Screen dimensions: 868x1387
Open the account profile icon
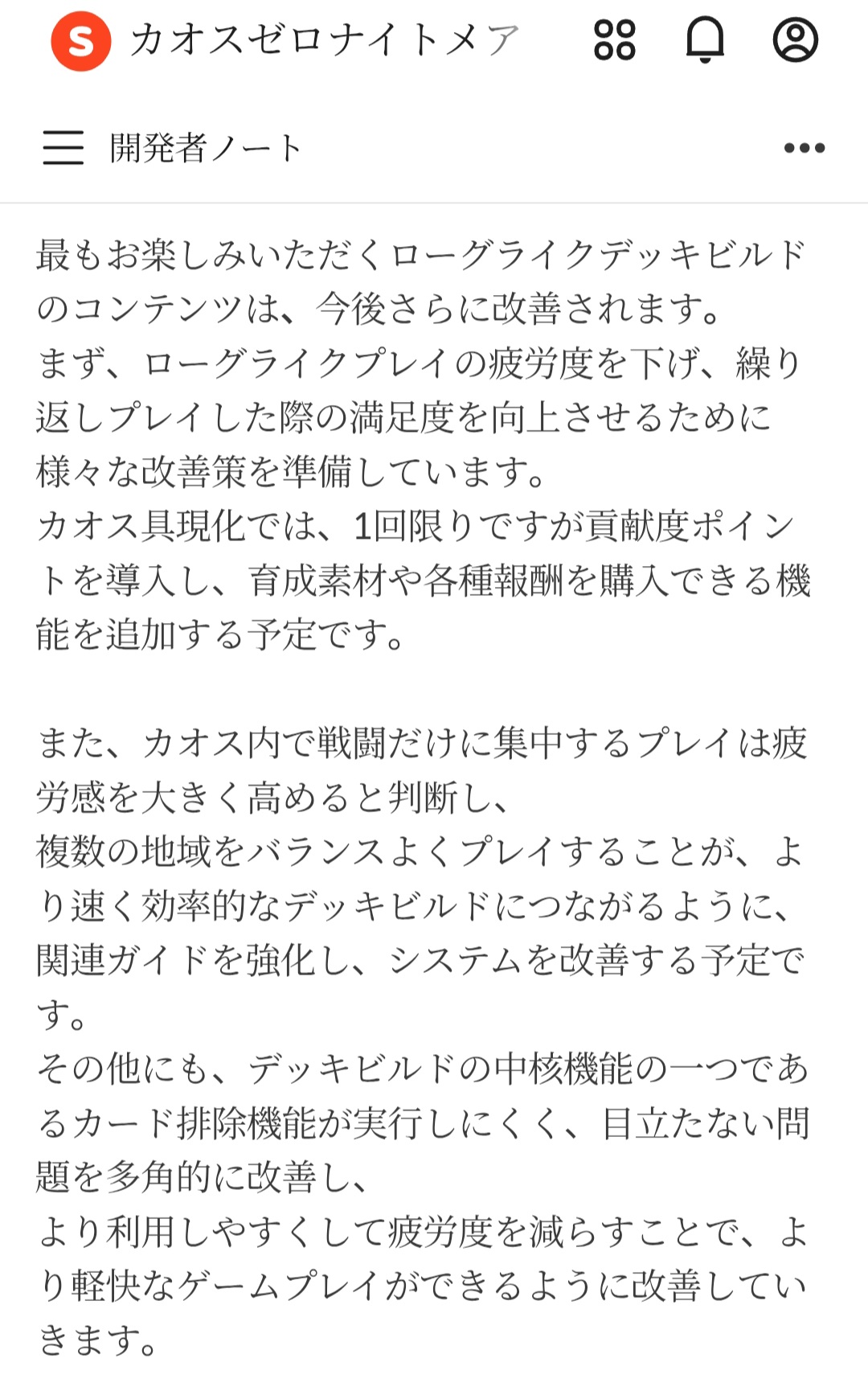pyautogui.click(x=795, y=40)
